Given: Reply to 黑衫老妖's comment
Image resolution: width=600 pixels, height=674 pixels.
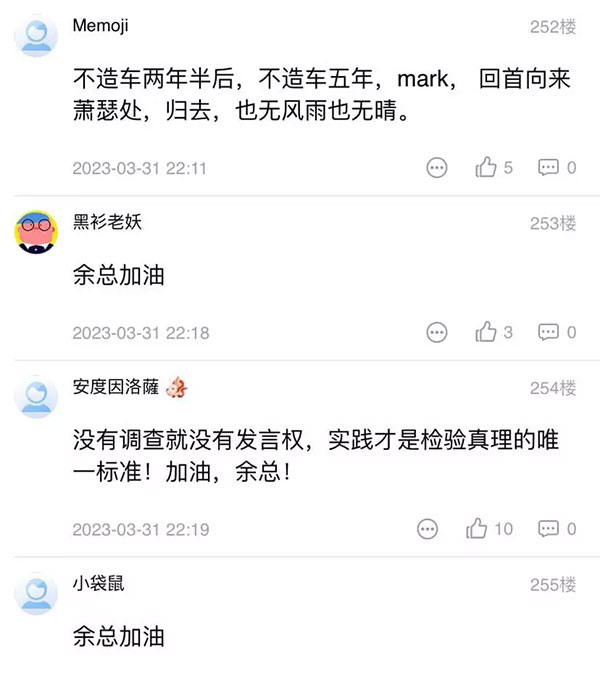Looking at the screenshot, I should (549, 332).
